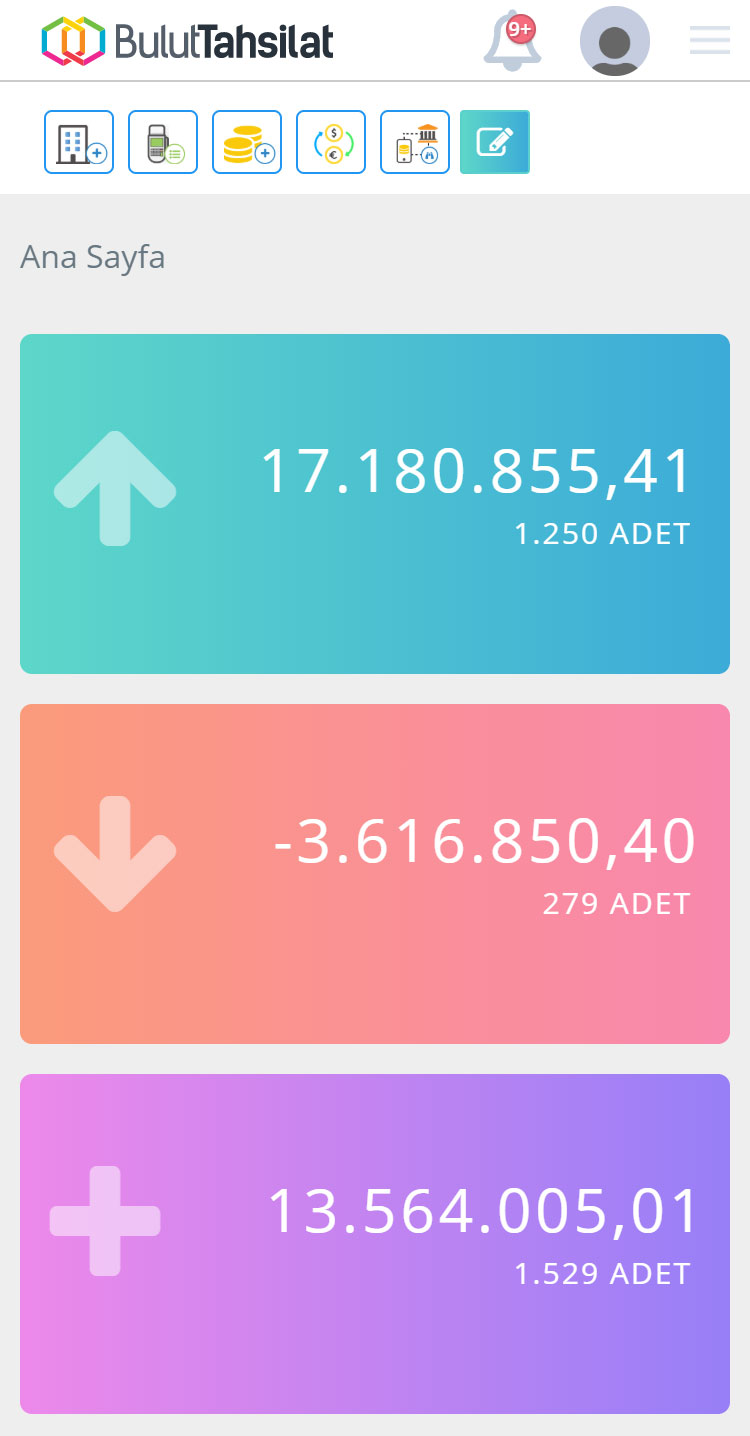Open the user profile avatar

[x=615, y=41]
